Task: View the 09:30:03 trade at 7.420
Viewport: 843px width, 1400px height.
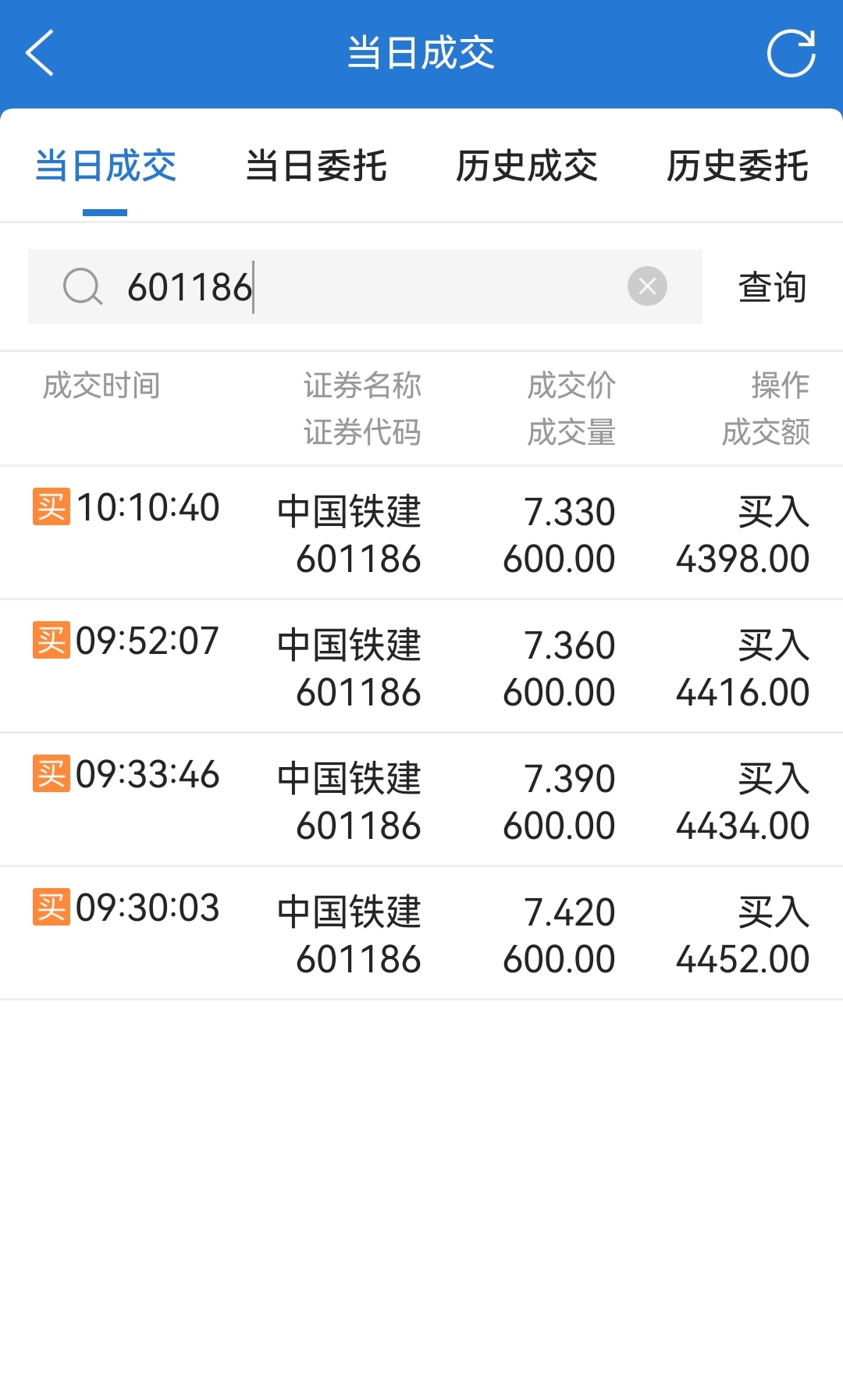Action: pyautogui.click(x=421, y=934)
